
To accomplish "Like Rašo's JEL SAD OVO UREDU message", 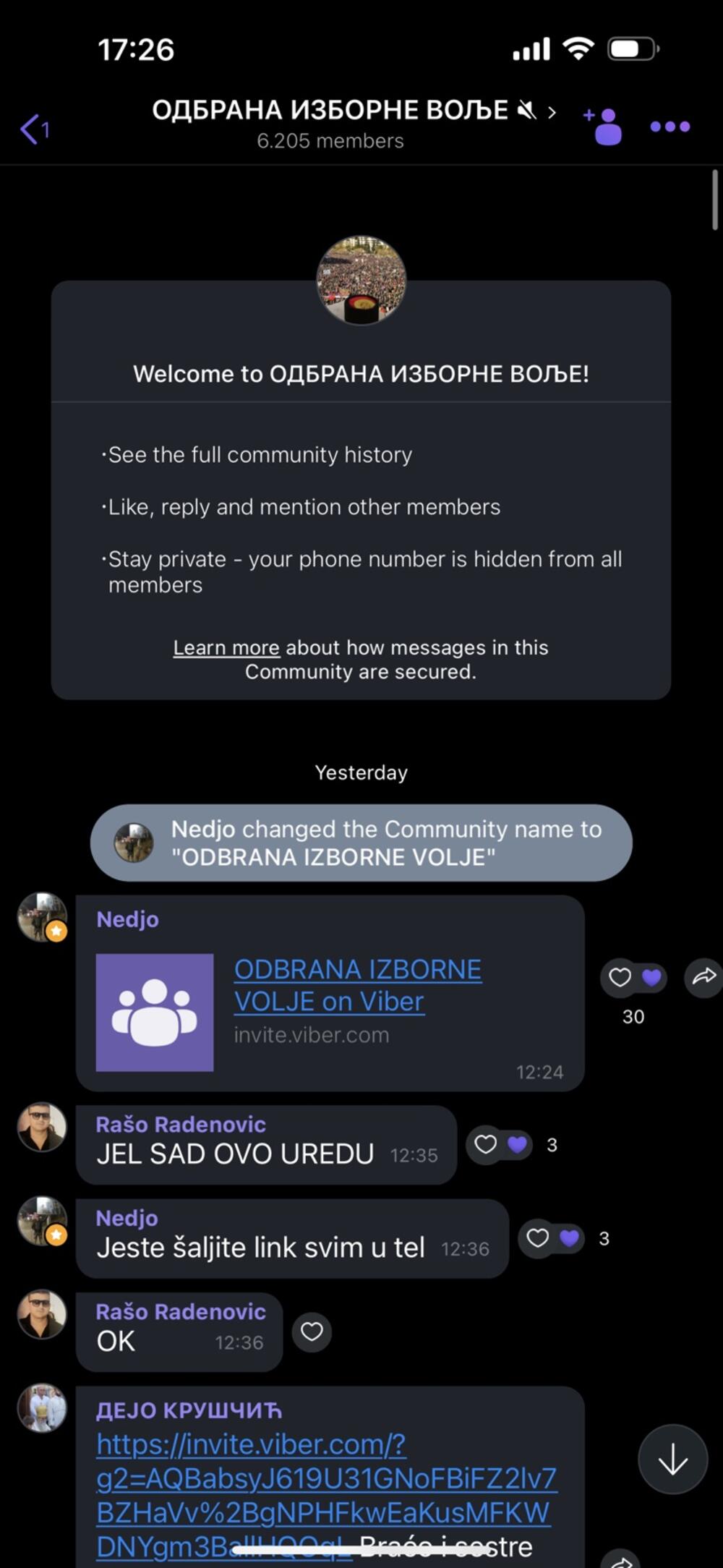I will [486, 1144].
